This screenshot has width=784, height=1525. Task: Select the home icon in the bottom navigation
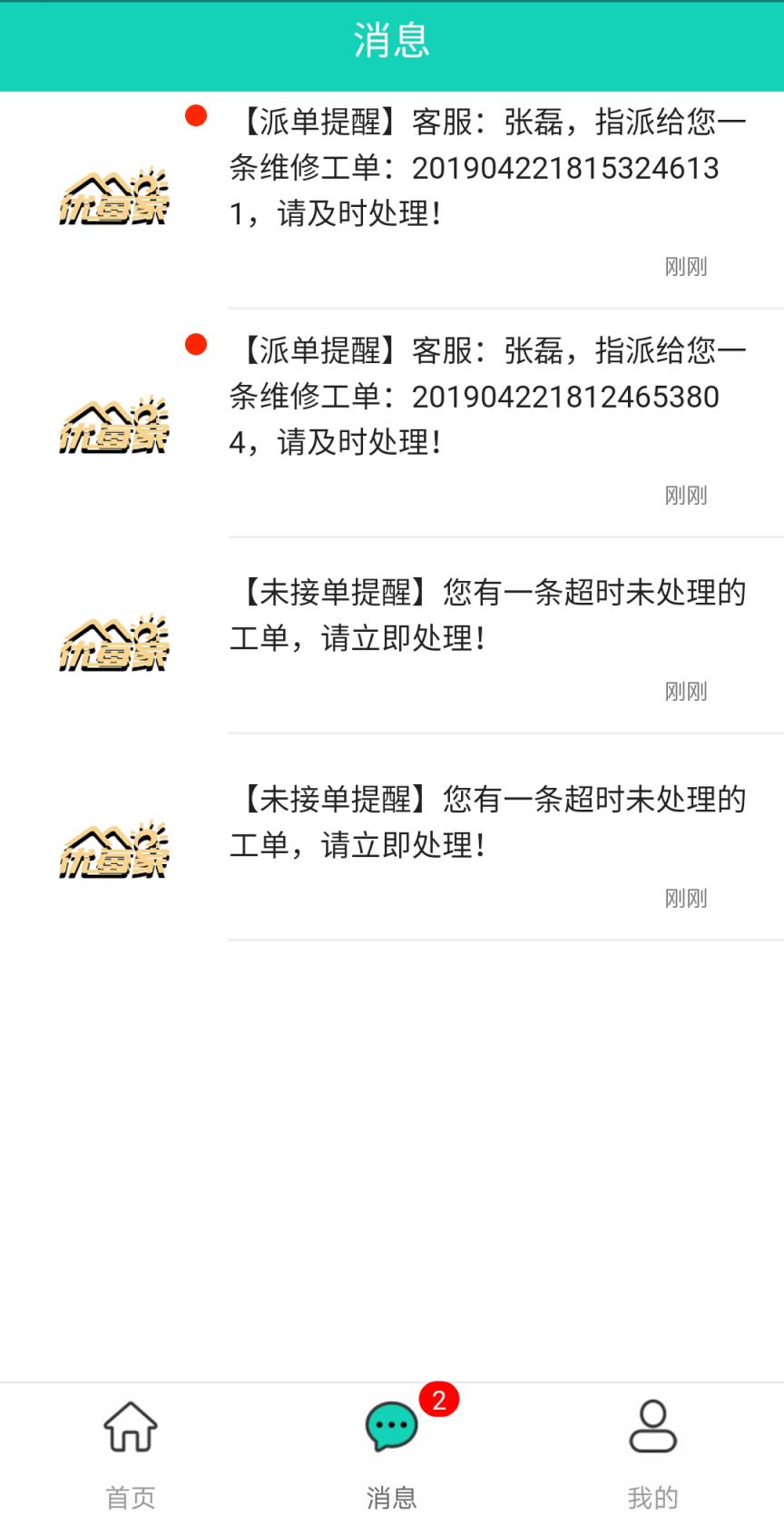130,1425
